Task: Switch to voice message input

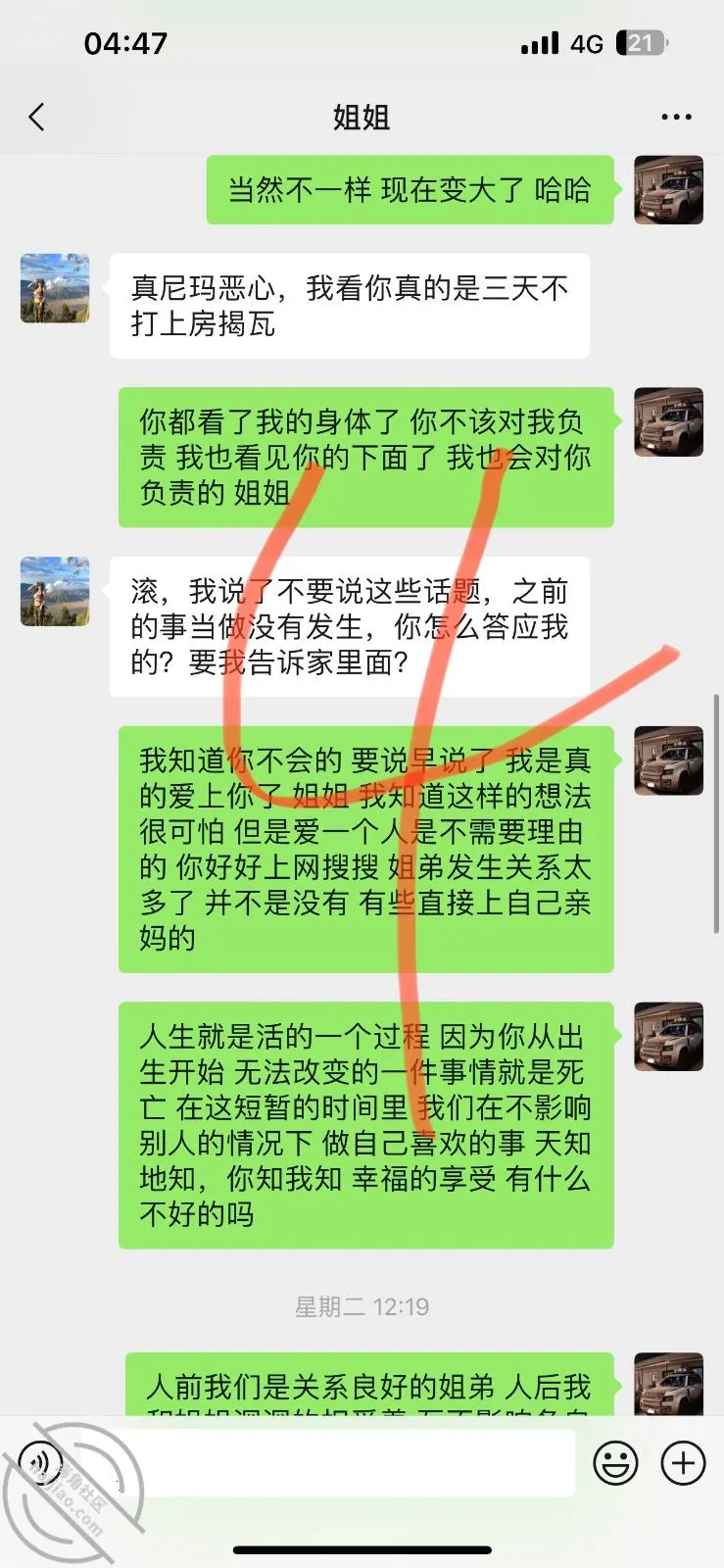Action: [x=41, y=1463]
